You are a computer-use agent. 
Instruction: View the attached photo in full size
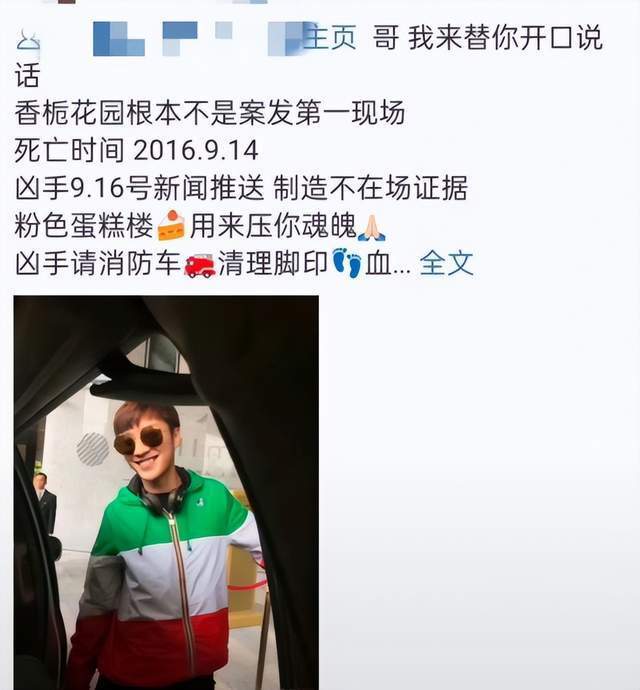pyautogui.click(x=166, y=492)
